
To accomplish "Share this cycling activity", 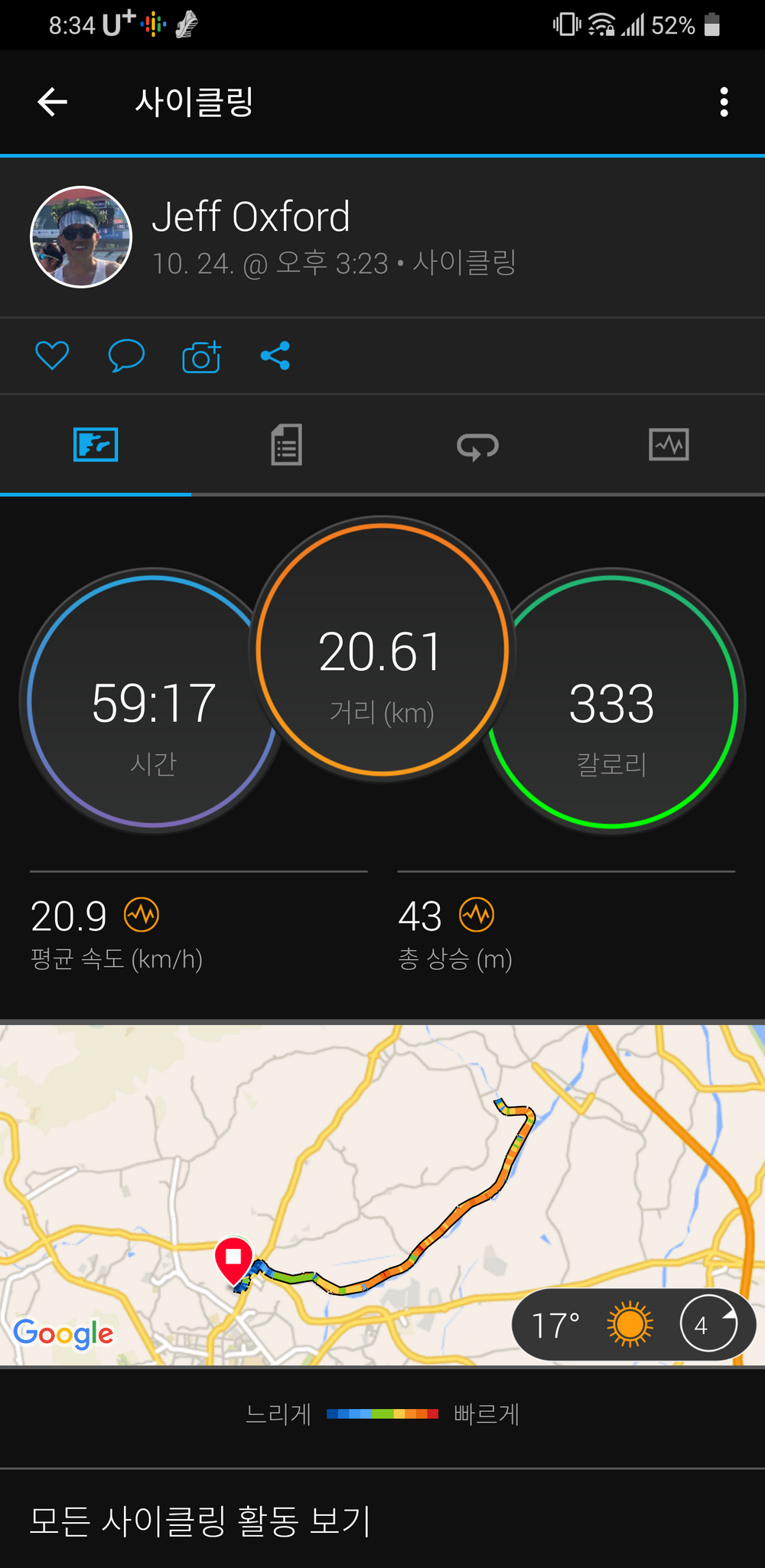I will 275,356.
